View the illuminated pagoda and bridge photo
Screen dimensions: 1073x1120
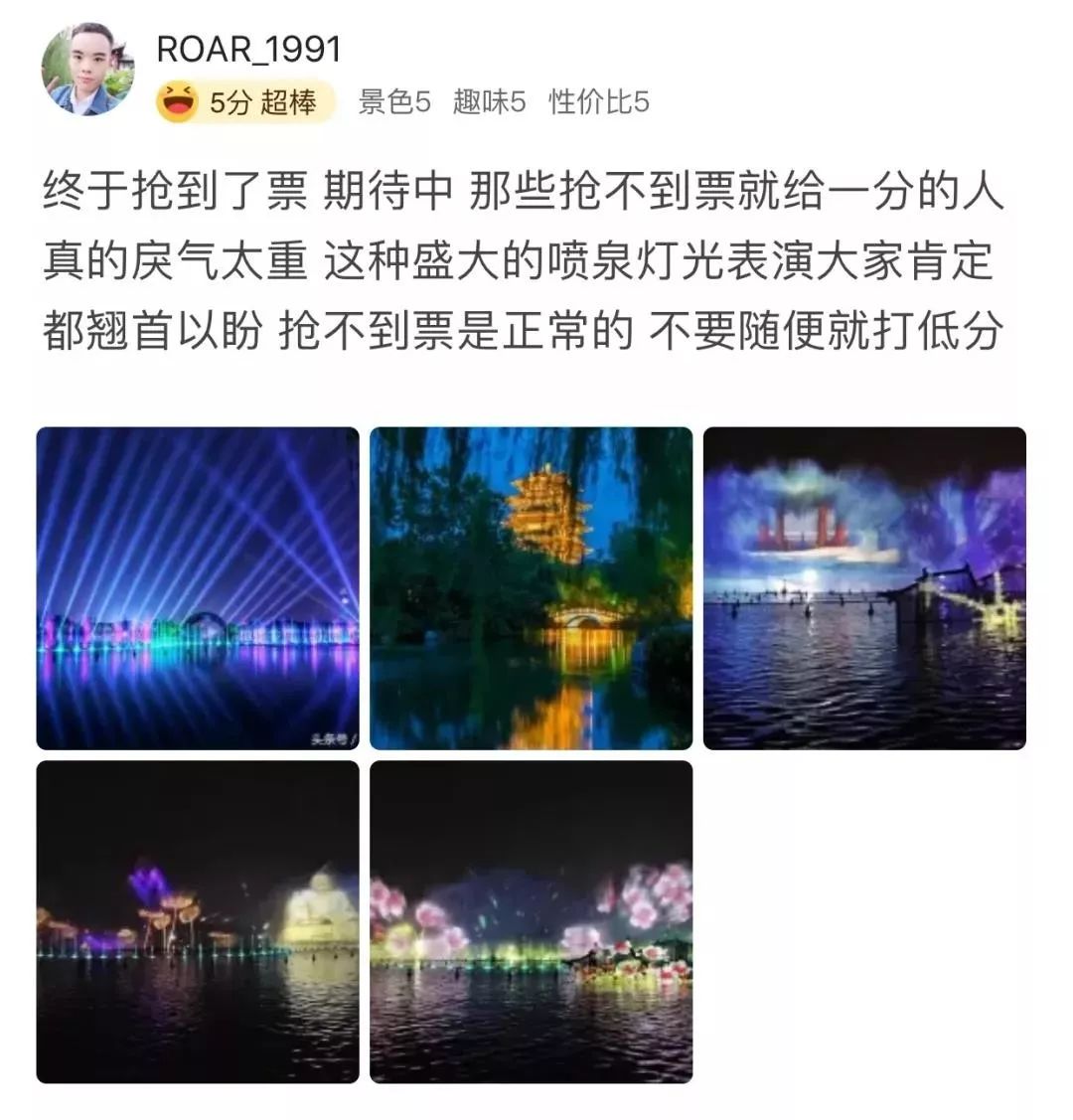tap(531, 587)
